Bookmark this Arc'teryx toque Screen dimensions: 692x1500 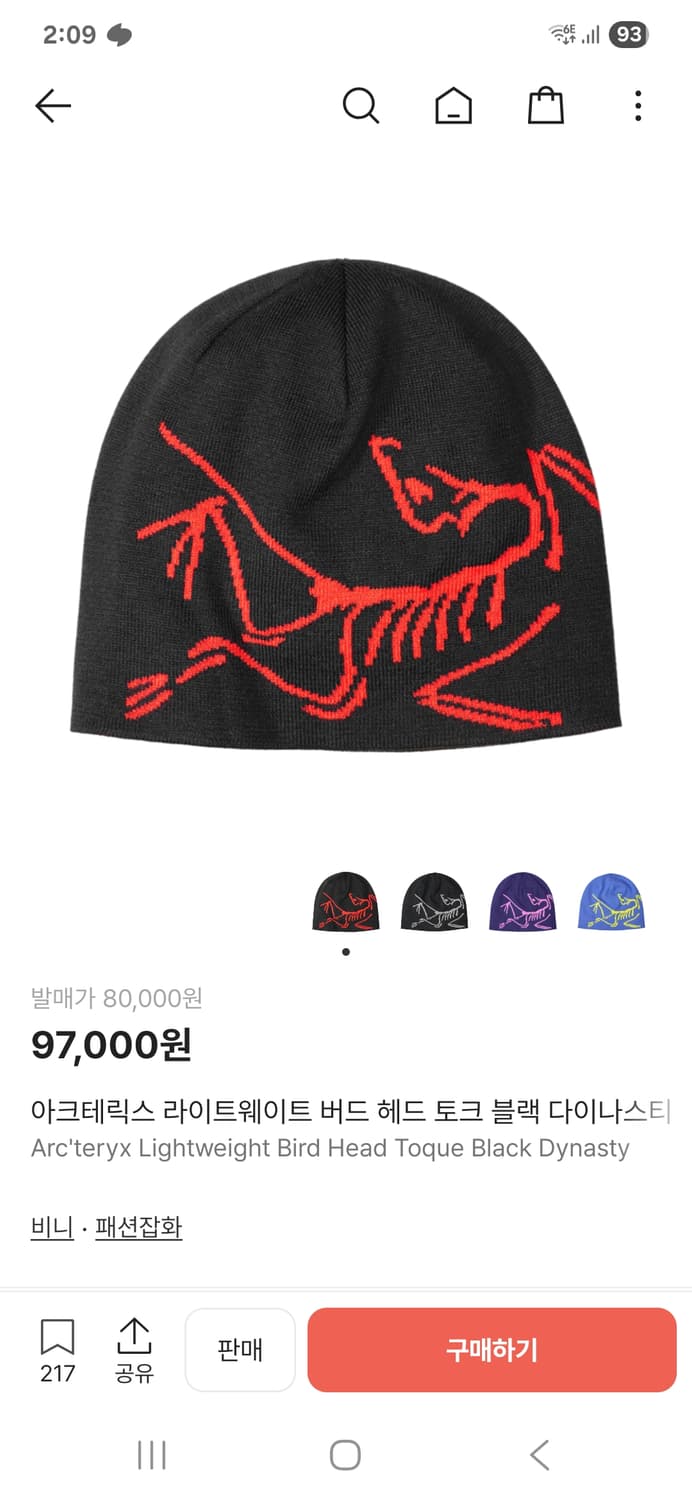click(57, 1349)
